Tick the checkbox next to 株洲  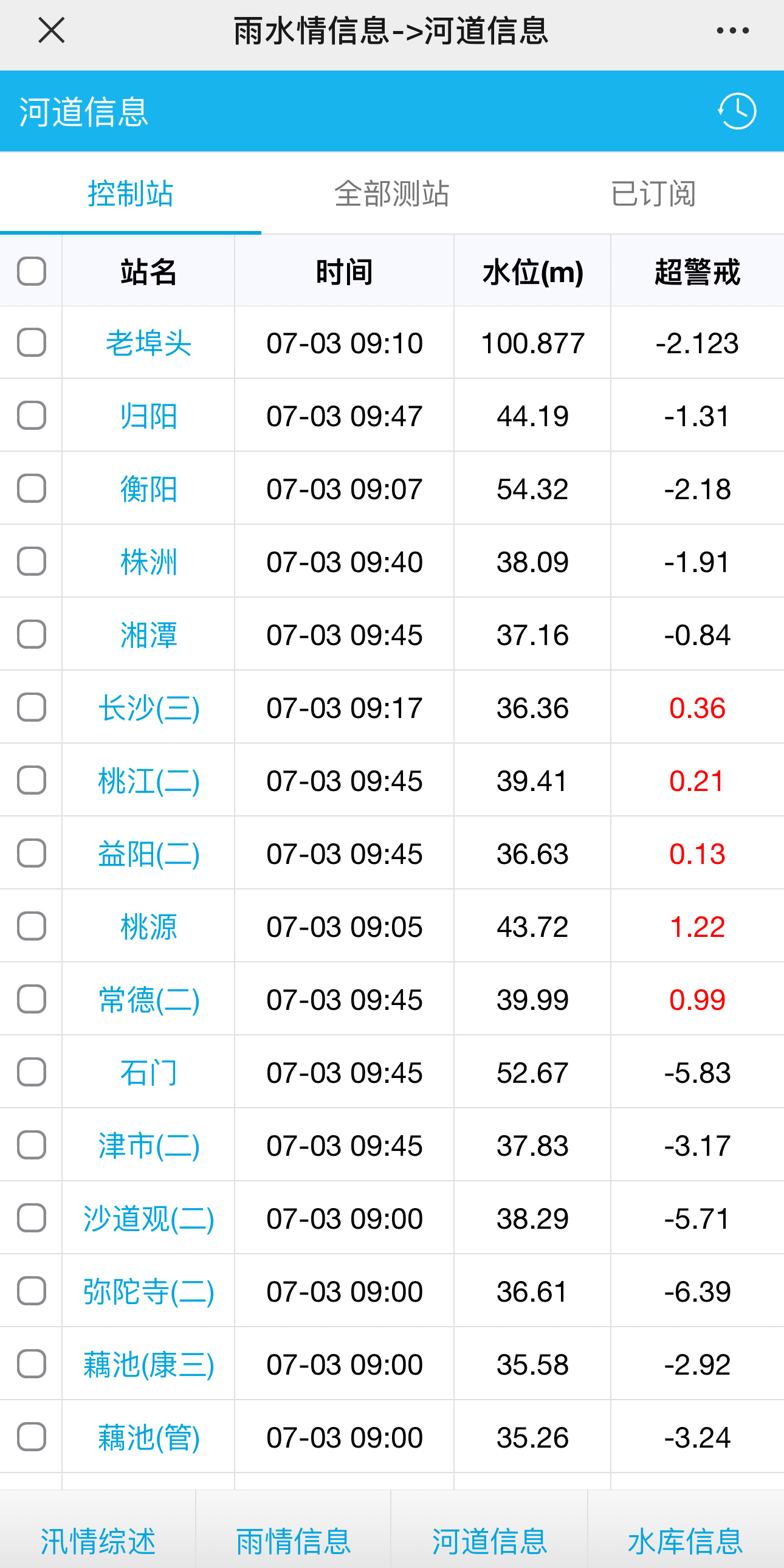[32, 561]
